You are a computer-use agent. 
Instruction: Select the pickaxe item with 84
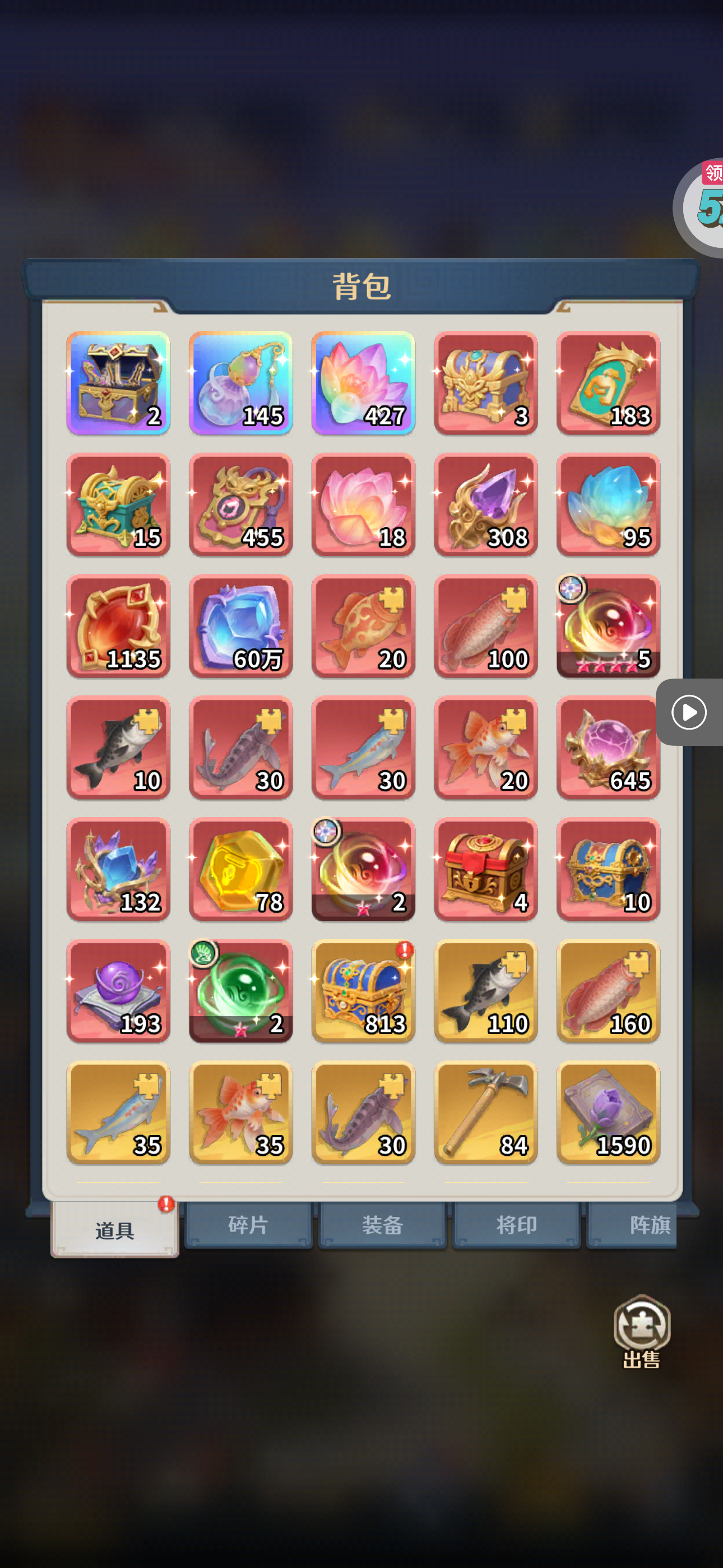click(x=486, y=1113)
